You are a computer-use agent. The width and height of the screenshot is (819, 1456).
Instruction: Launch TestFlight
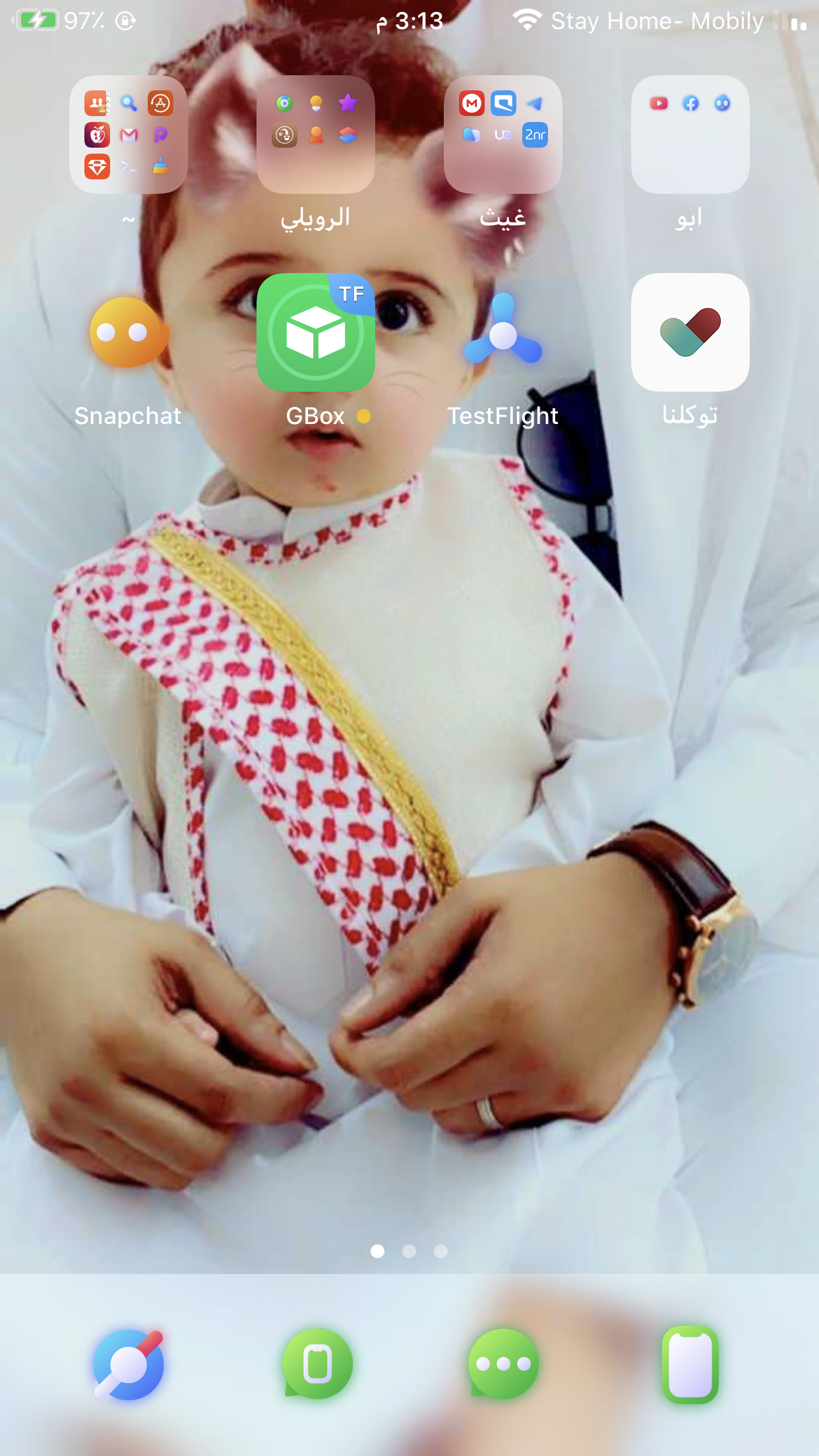pyautogui.click(x=503, y=332)
